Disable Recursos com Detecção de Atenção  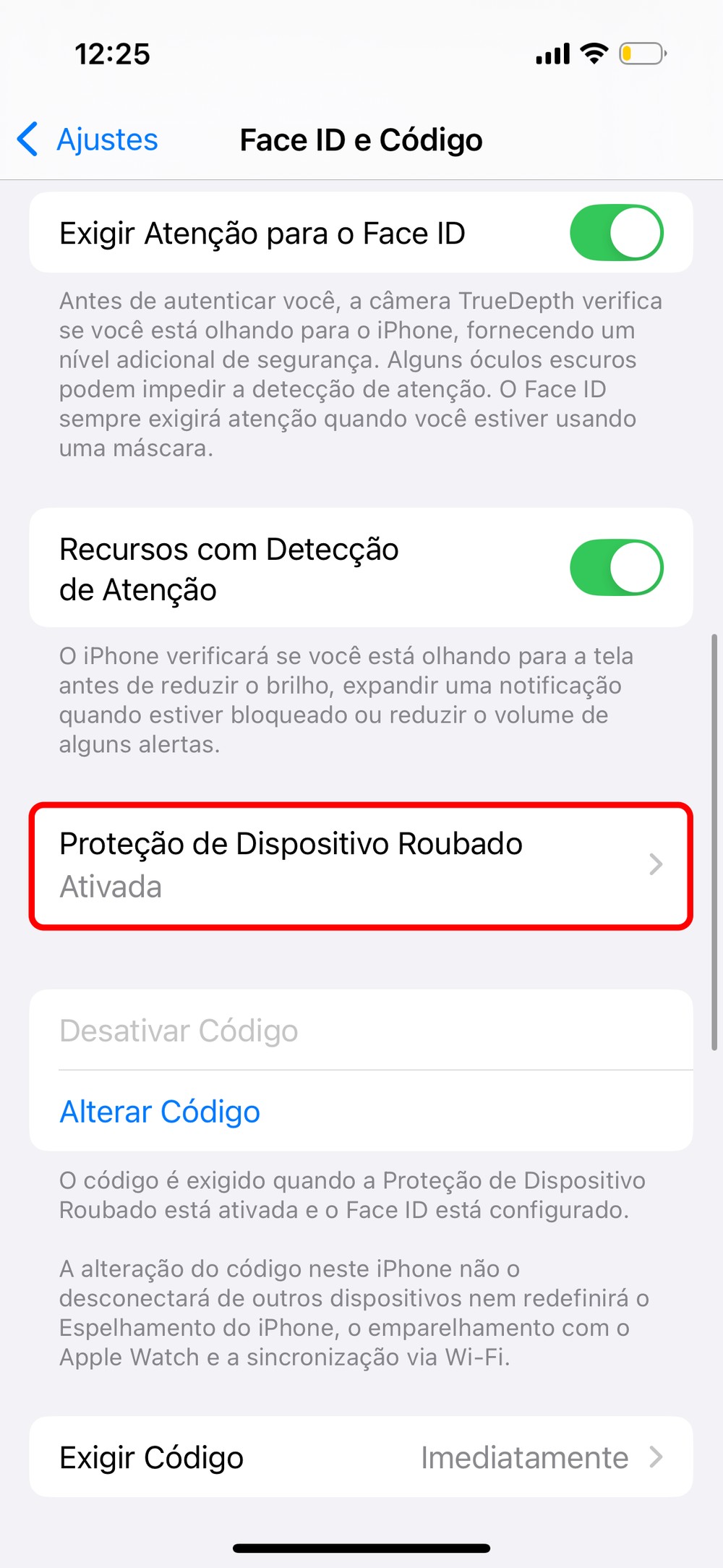coord(616,568)
